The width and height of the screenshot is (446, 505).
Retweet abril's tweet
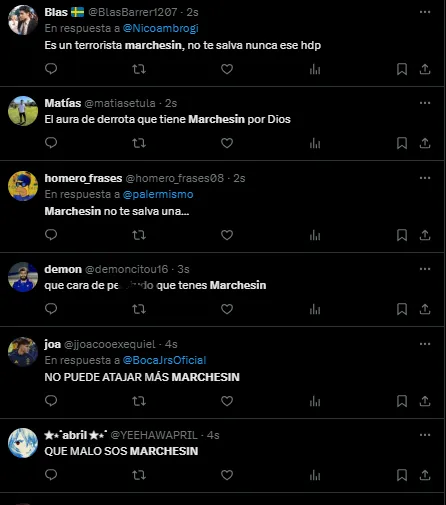[x=139, y=475]
